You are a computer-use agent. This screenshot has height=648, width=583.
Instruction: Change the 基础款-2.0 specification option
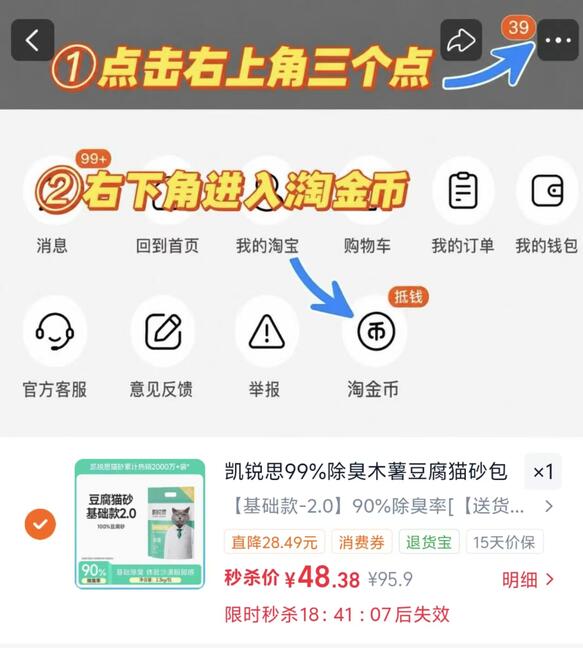pos(390,506)
